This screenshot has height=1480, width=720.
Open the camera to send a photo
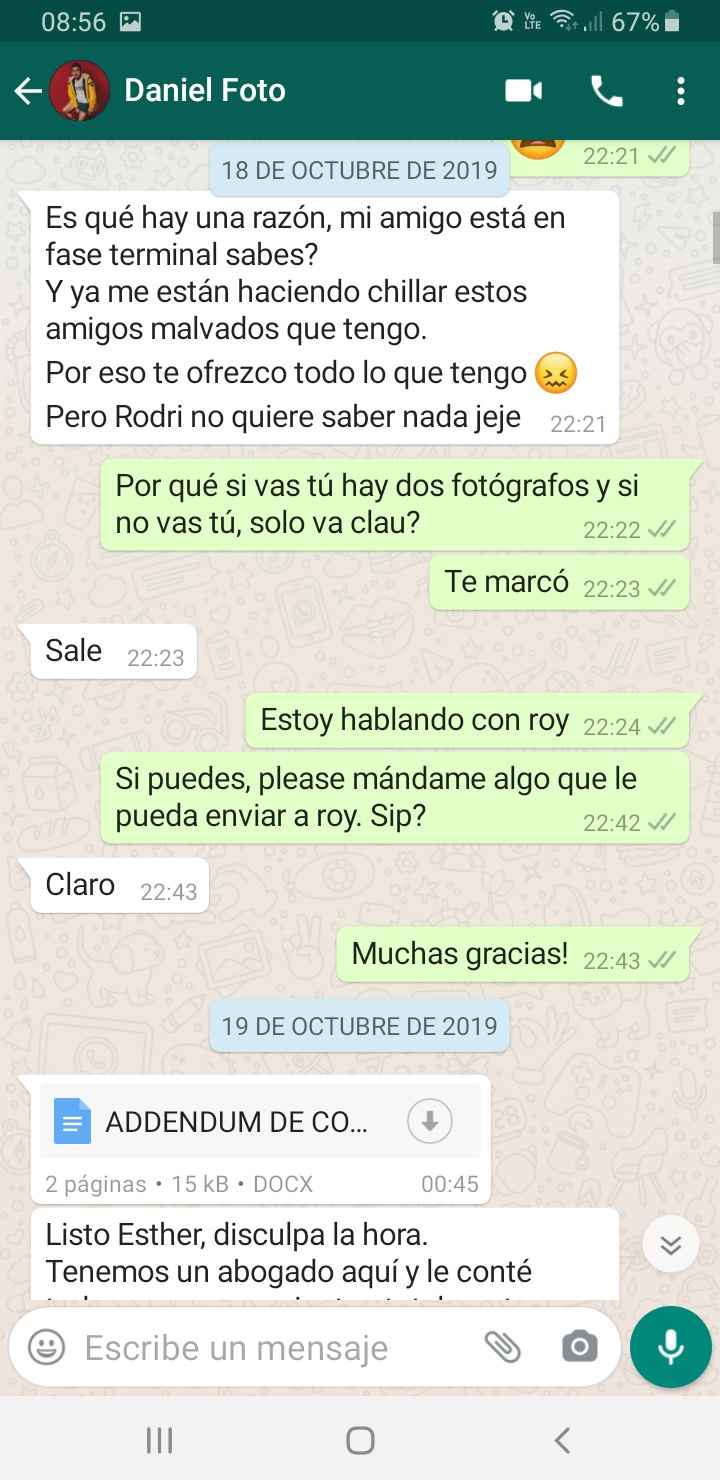pos(580,1348)
